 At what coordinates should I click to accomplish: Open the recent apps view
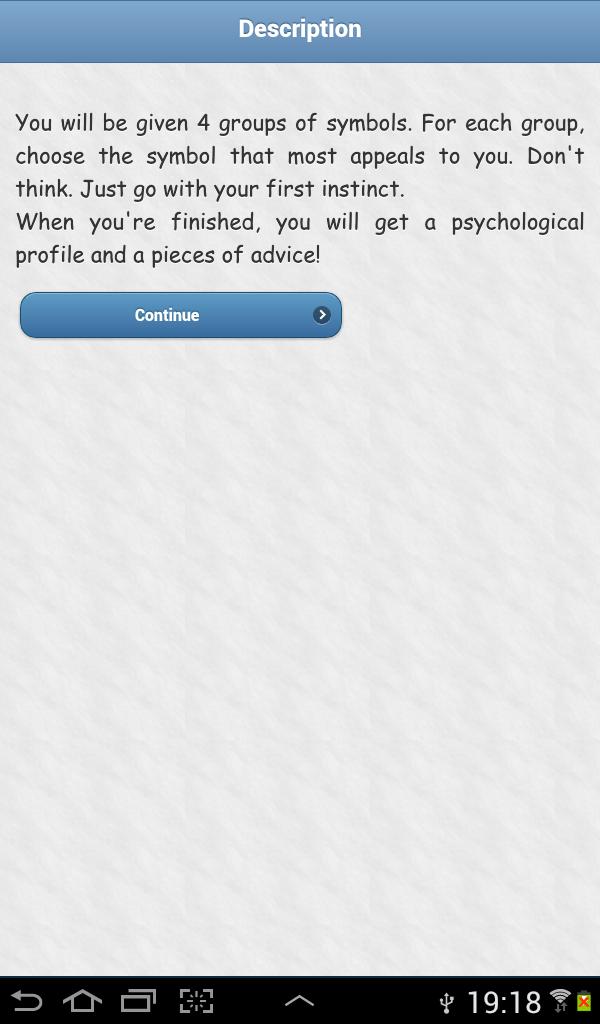[139, 1001]
